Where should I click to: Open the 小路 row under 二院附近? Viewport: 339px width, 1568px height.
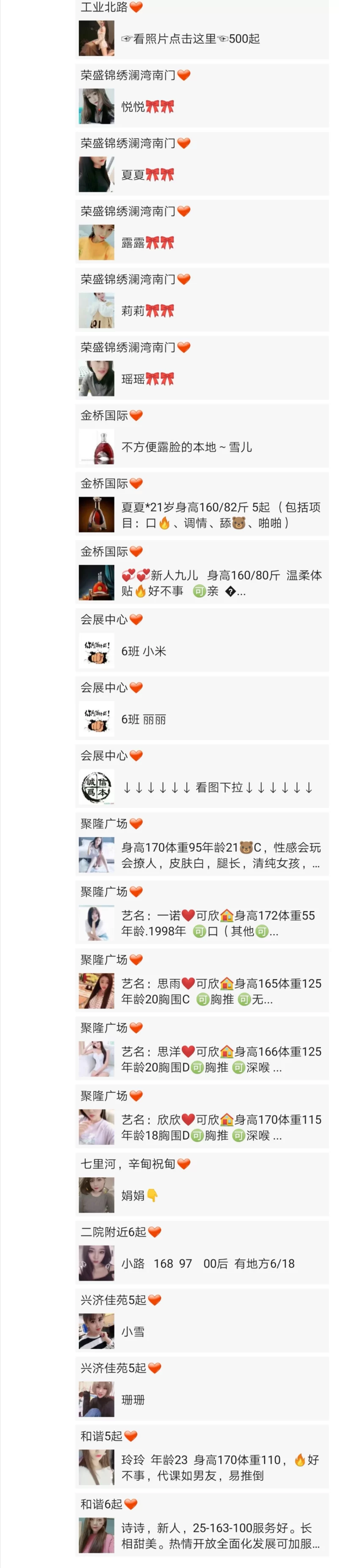coord(201,1264)
